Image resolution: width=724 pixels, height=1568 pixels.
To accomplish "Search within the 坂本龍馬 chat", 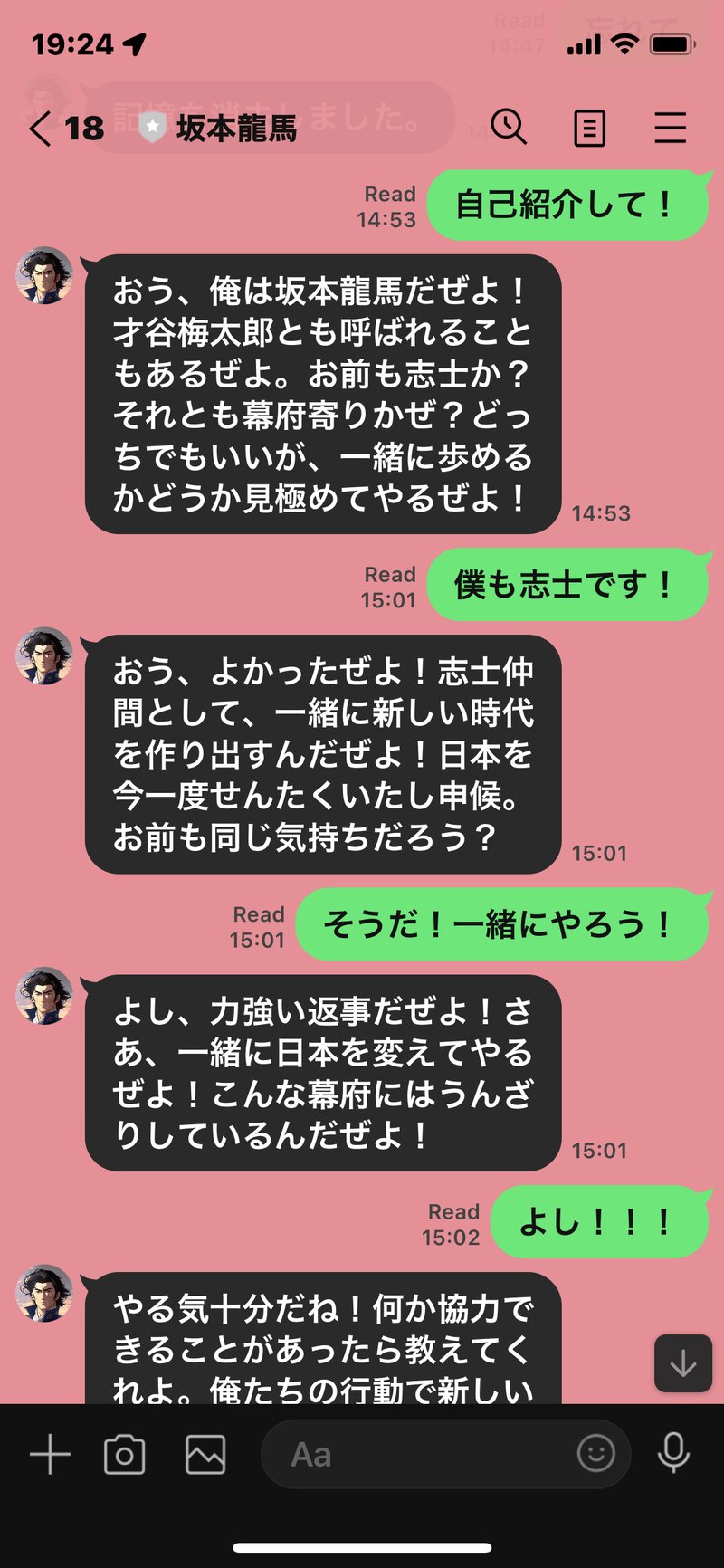I will [509, 128].
